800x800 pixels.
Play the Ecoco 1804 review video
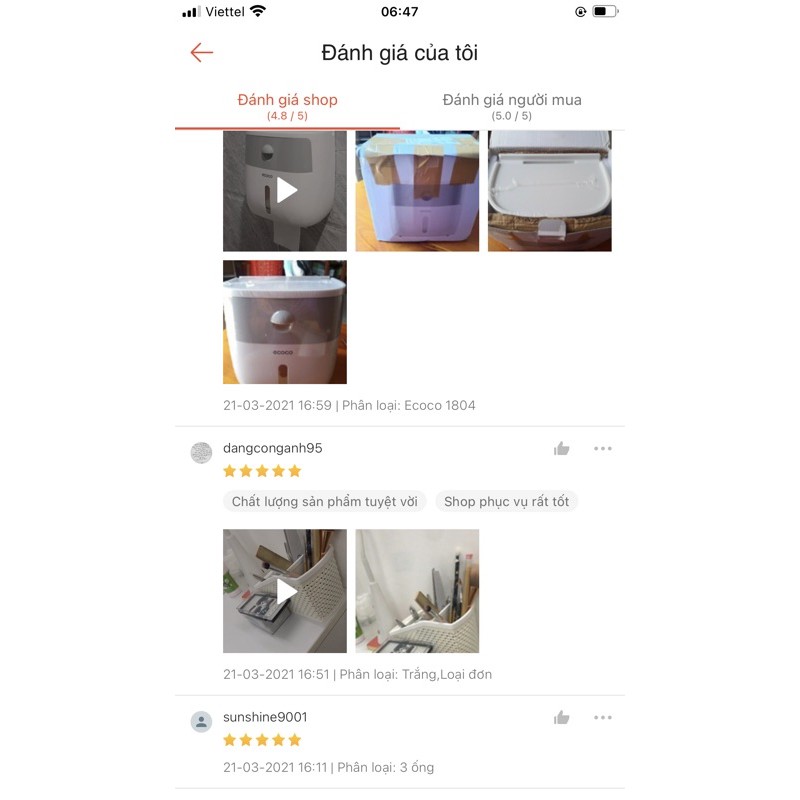click(285, 190)
